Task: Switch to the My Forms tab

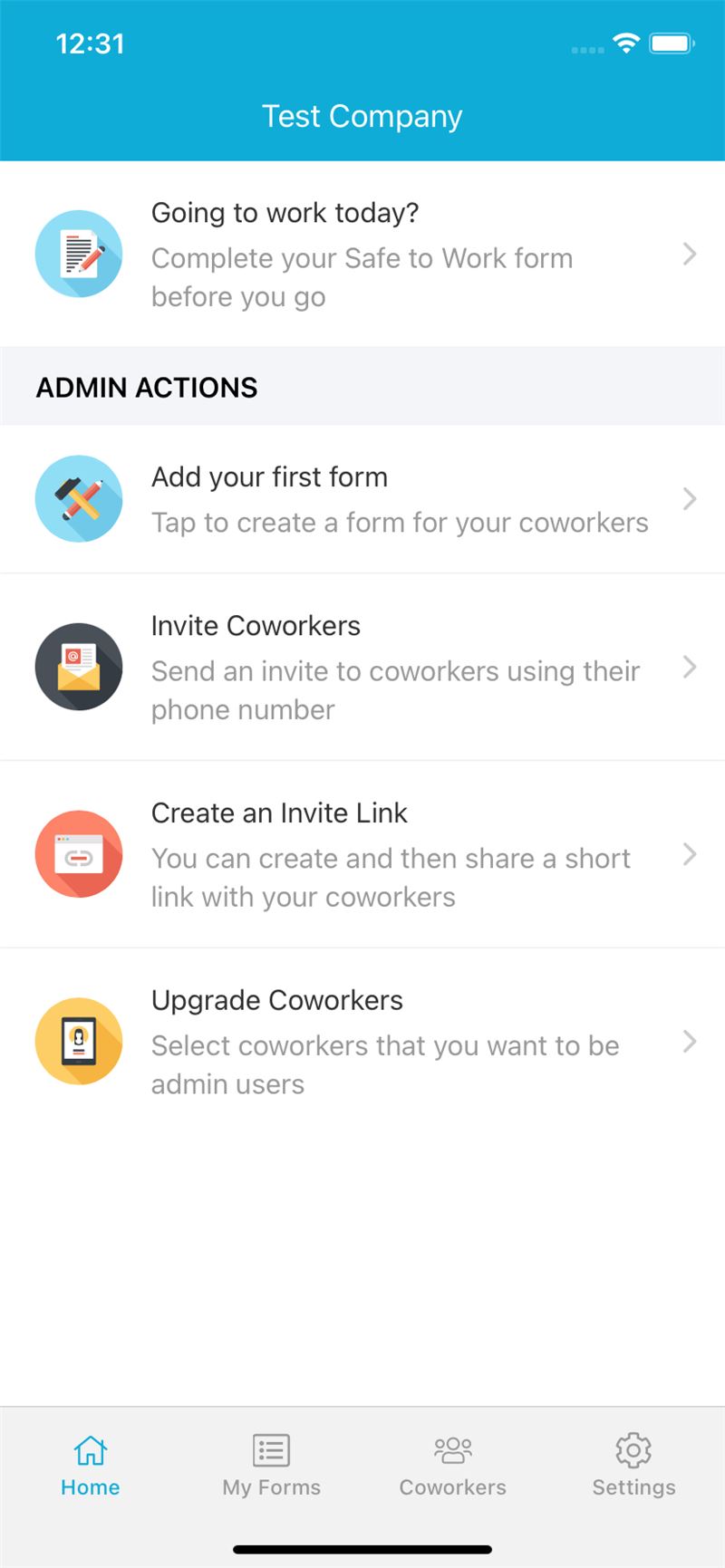Action: [272, 1465]
